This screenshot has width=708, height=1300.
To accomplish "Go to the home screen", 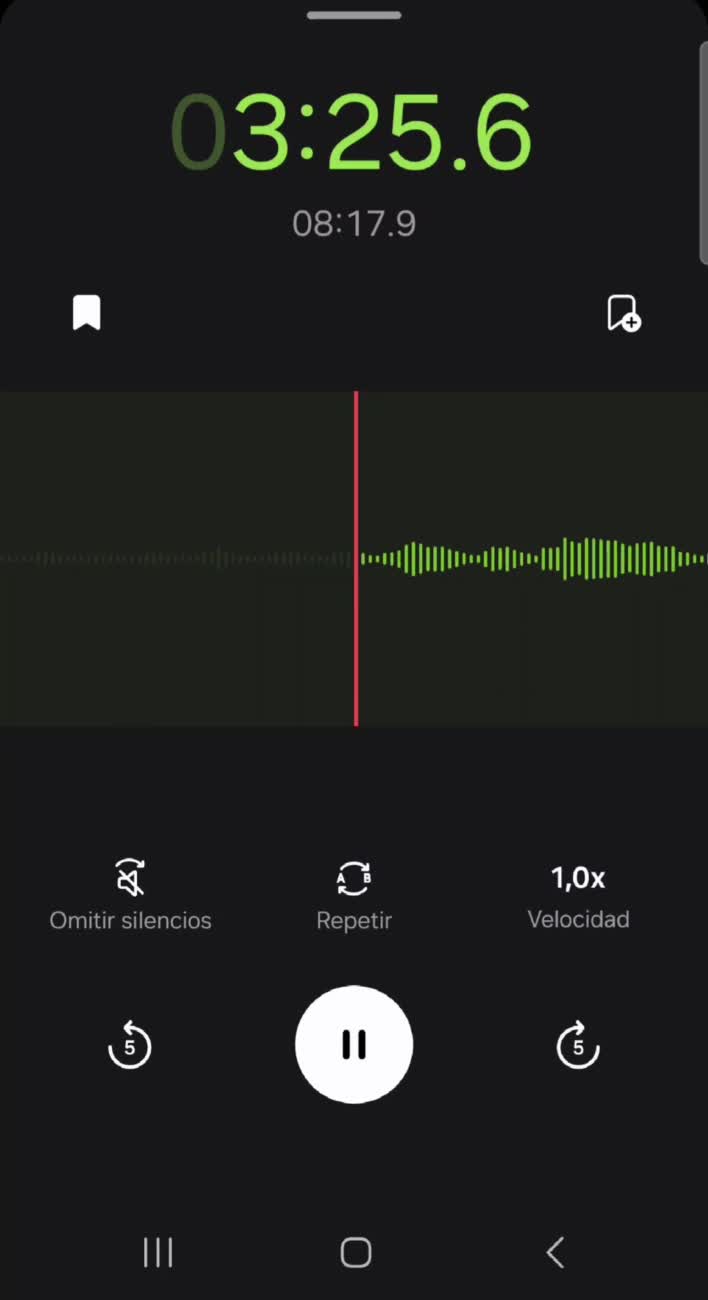I will (x=355, y=1252).
